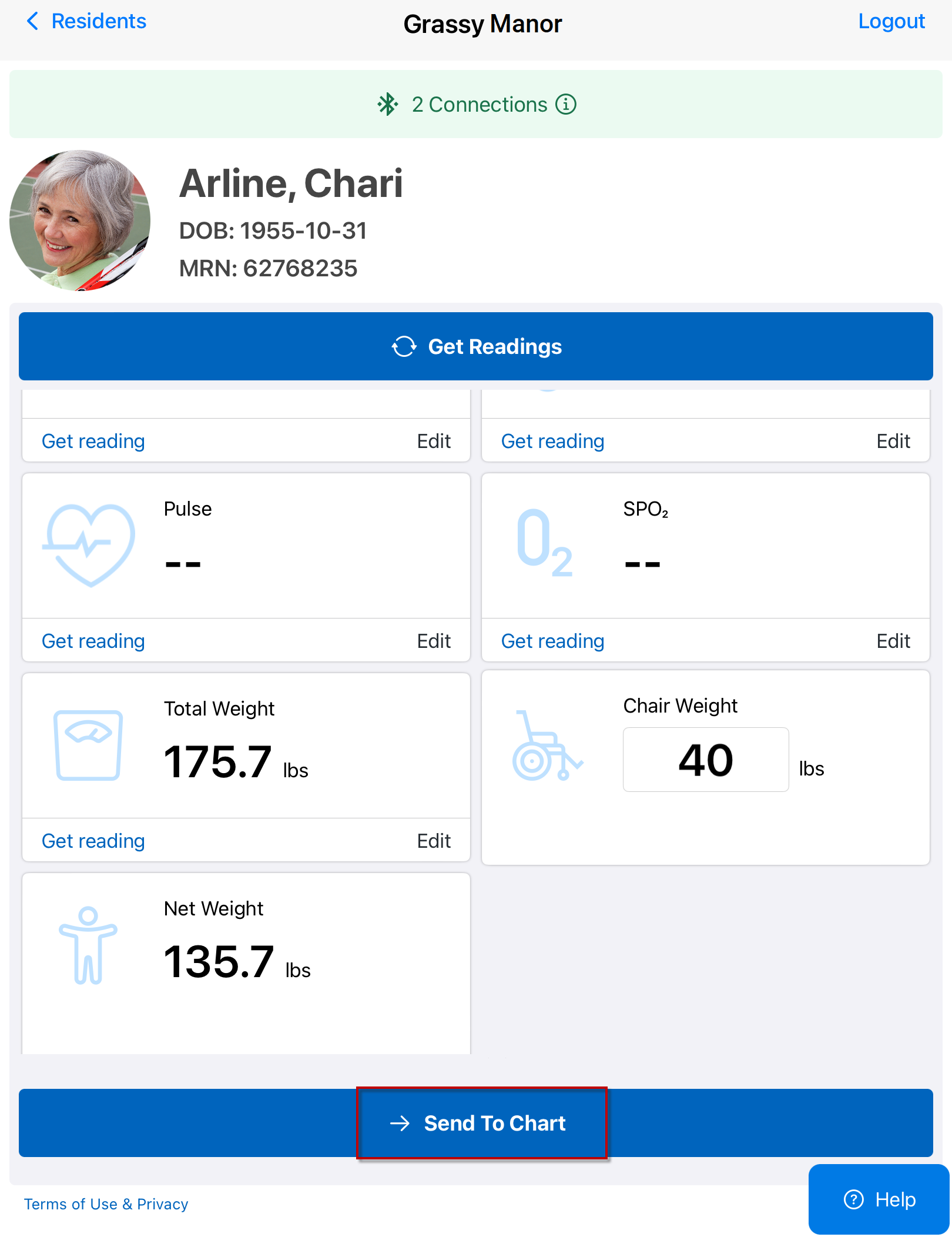Click Get reading under Pulse
The width and height of the screenshot is (952, 1237).
point(93,641)
